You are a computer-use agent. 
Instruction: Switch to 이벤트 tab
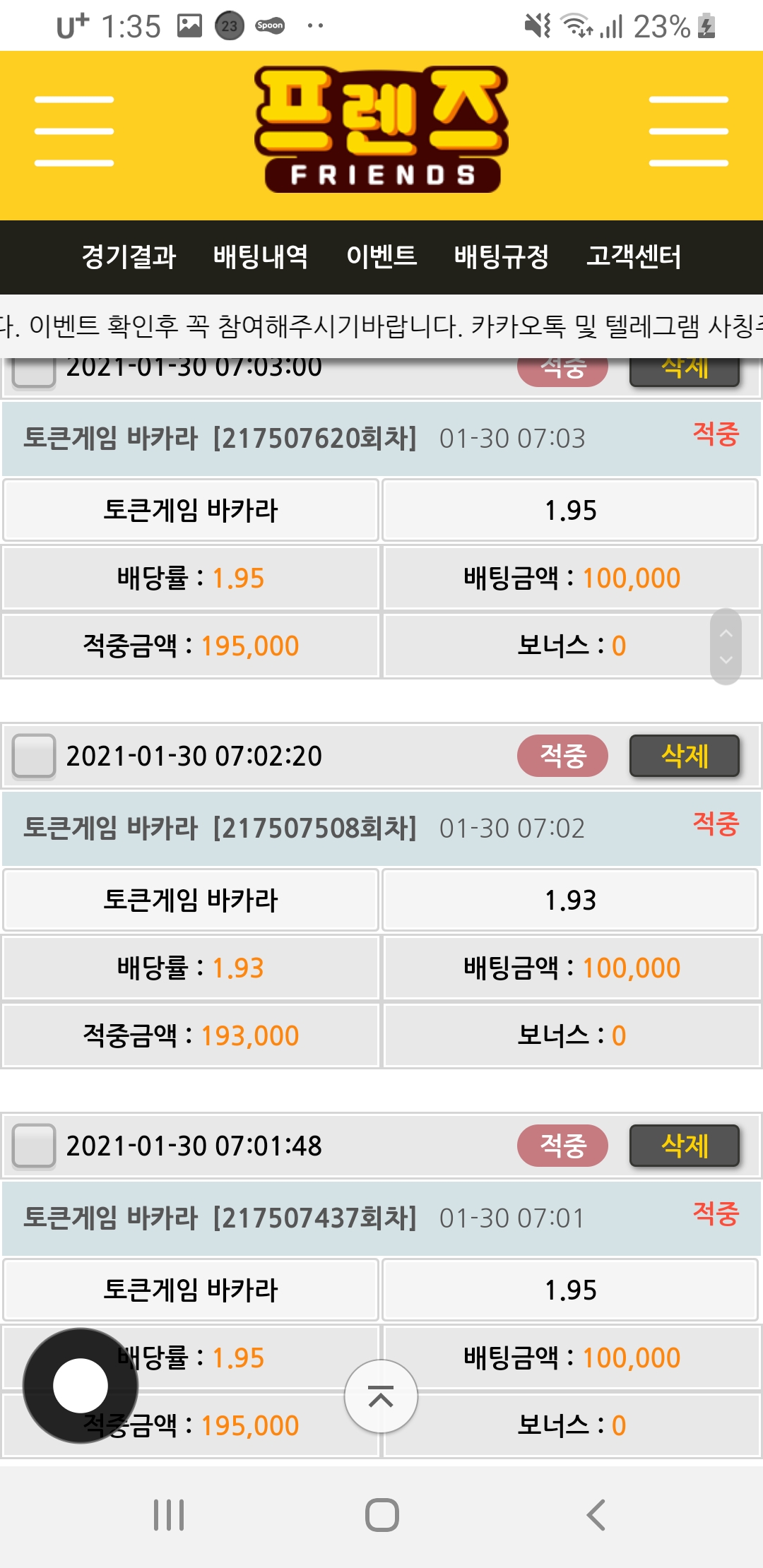pyautogui.click(x=381, y=256)
